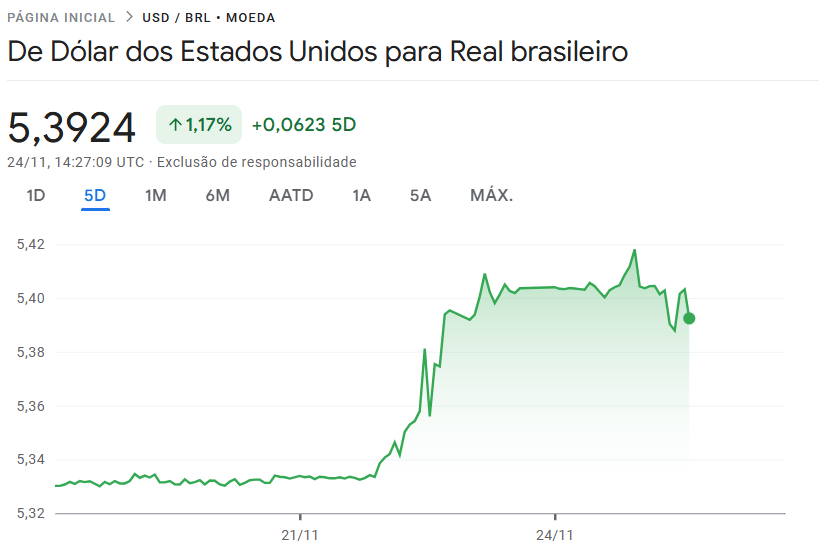
Task: View the 1A one-year chart
Action: click(361, 195)
